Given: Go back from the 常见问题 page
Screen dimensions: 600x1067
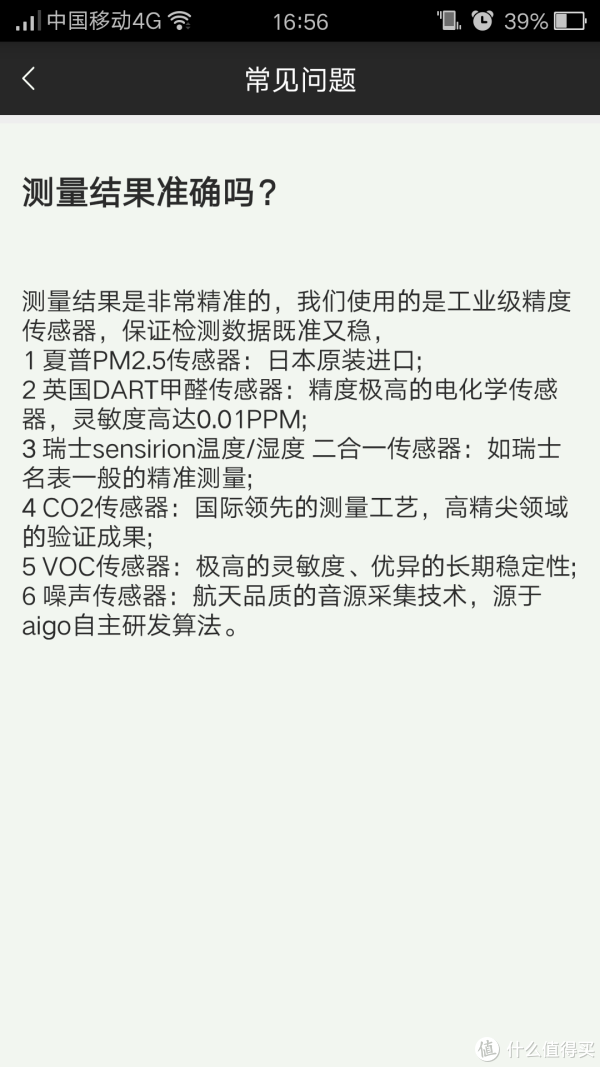Looking at the screenshot, I should pos(28,79).
